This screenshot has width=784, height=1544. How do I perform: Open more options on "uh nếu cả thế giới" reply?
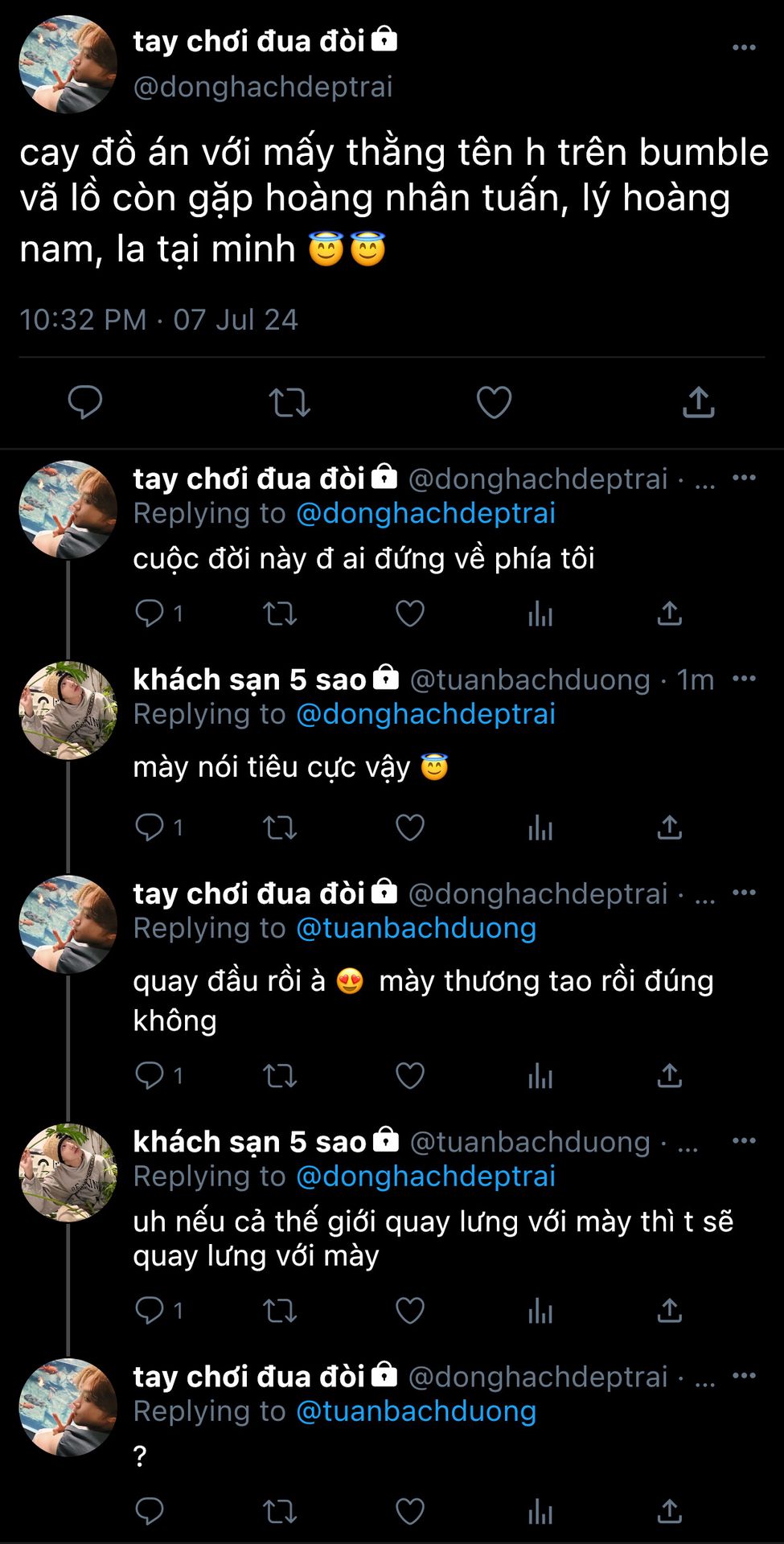[744, 1140]
